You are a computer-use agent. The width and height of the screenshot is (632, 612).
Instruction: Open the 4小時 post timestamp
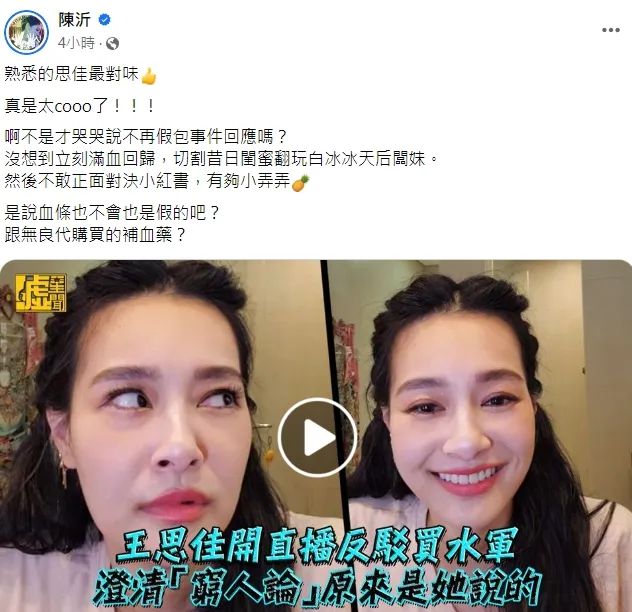[x=78, y=43]
